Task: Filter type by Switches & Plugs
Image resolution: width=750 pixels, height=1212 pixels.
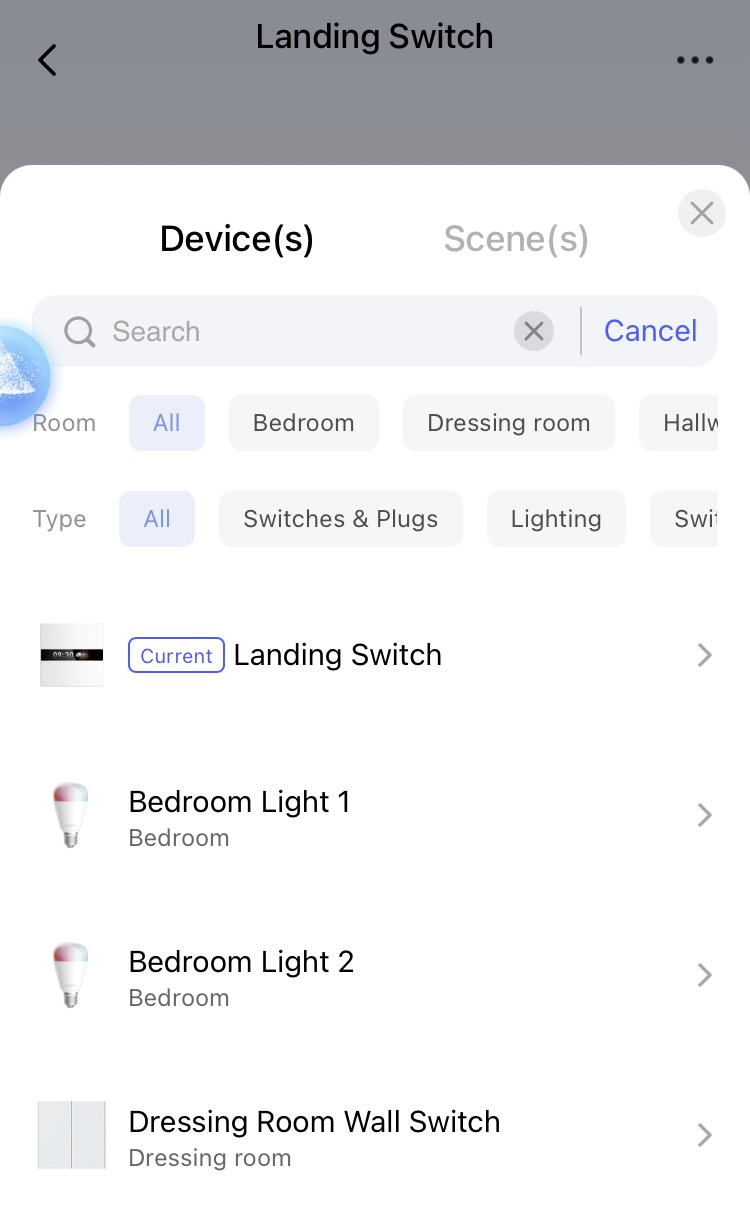Action: pos(340,519)
